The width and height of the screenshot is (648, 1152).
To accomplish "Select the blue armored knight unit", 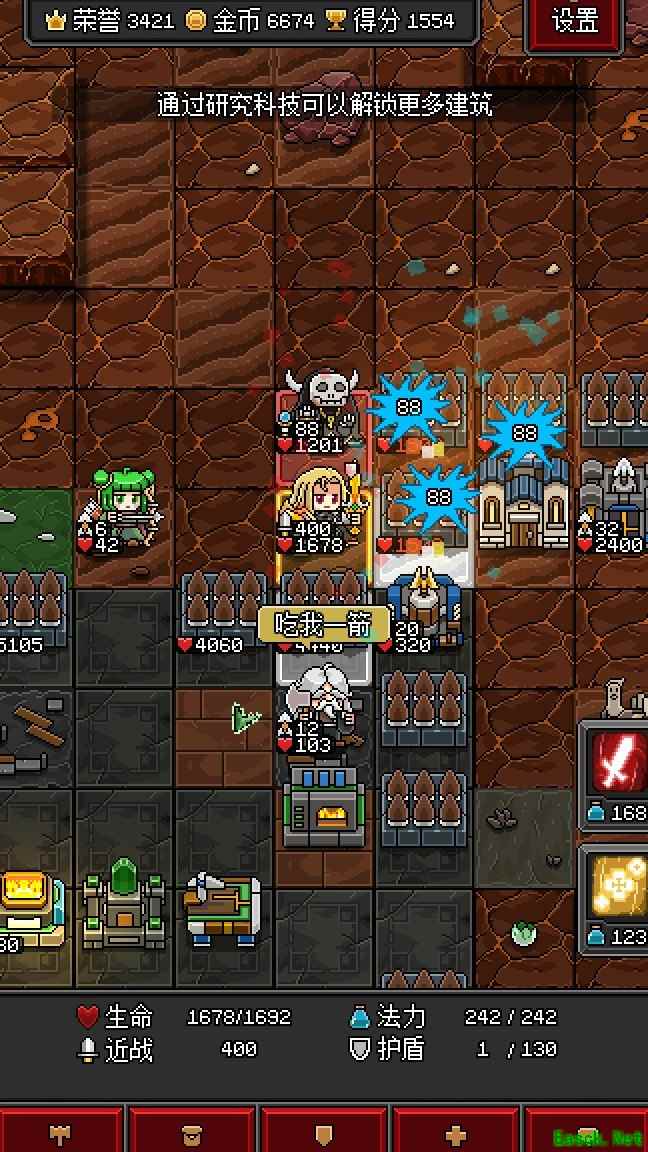I will 427,605.
